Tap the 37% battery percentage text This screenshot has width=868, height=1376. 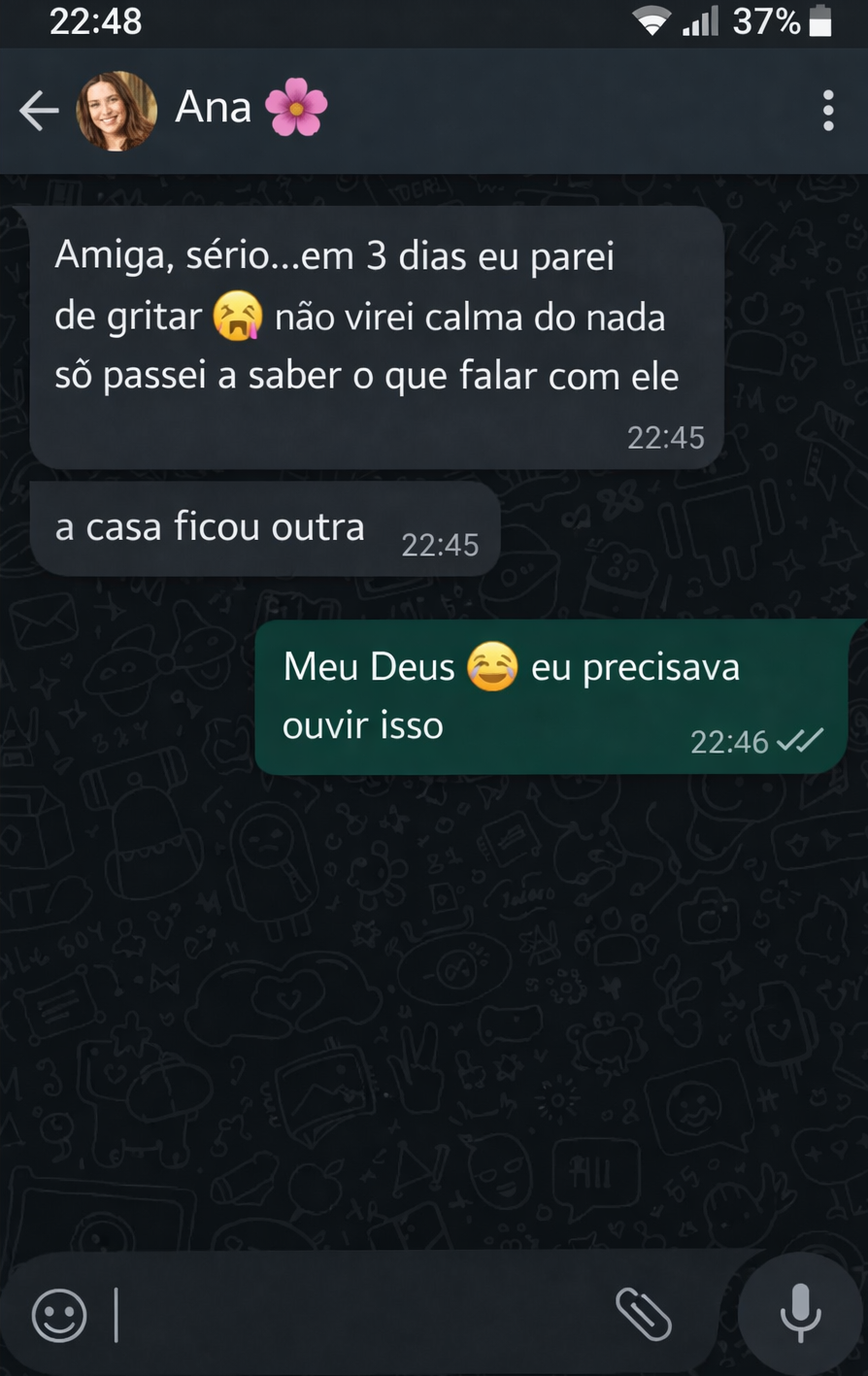[766, 20]
